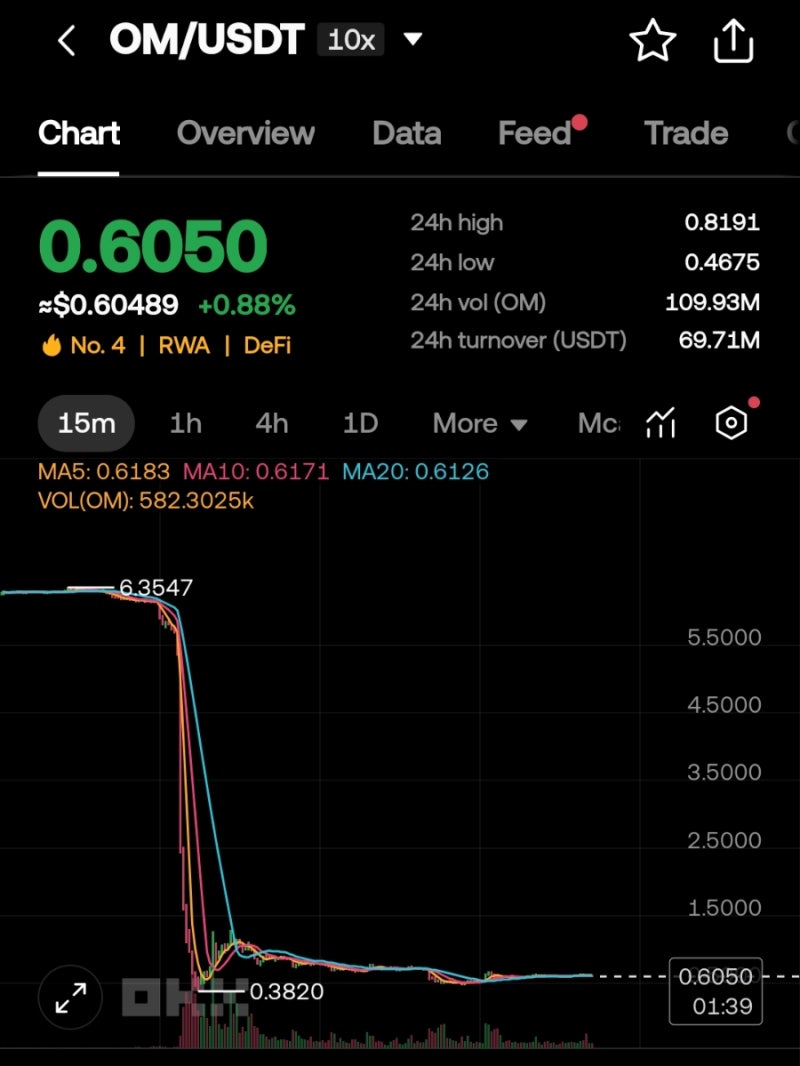Viewport: 800px width, 1066px height.
Task: Change the chart interval to 4h
Action: [x=272, y=423]
